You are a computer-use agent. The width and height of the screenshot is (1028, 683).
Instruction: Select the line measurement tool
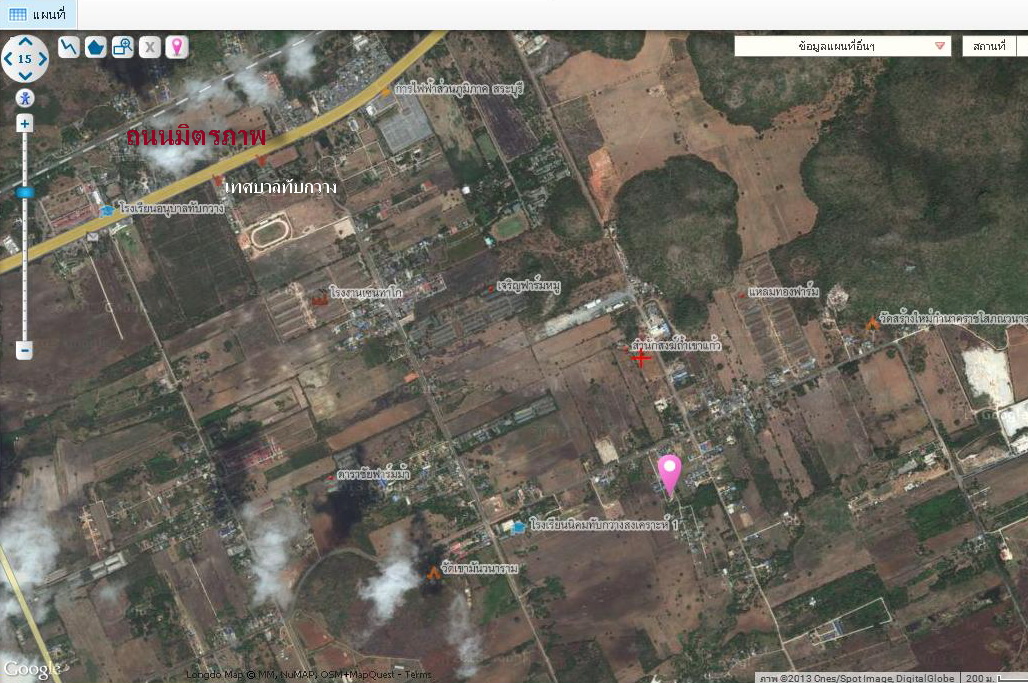pos(69,47)
